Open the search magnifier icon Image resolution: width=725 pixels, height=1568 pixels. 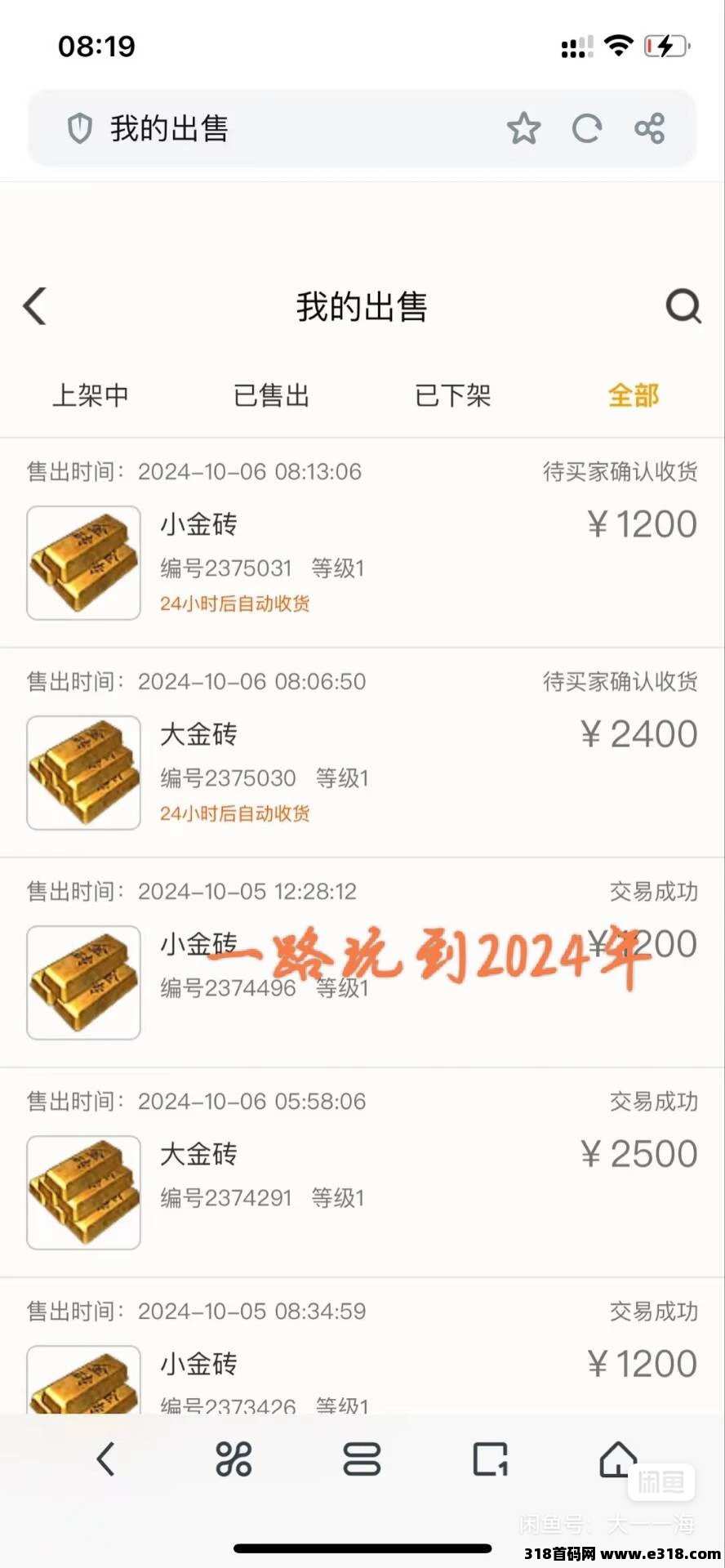[x=683, y=306]
